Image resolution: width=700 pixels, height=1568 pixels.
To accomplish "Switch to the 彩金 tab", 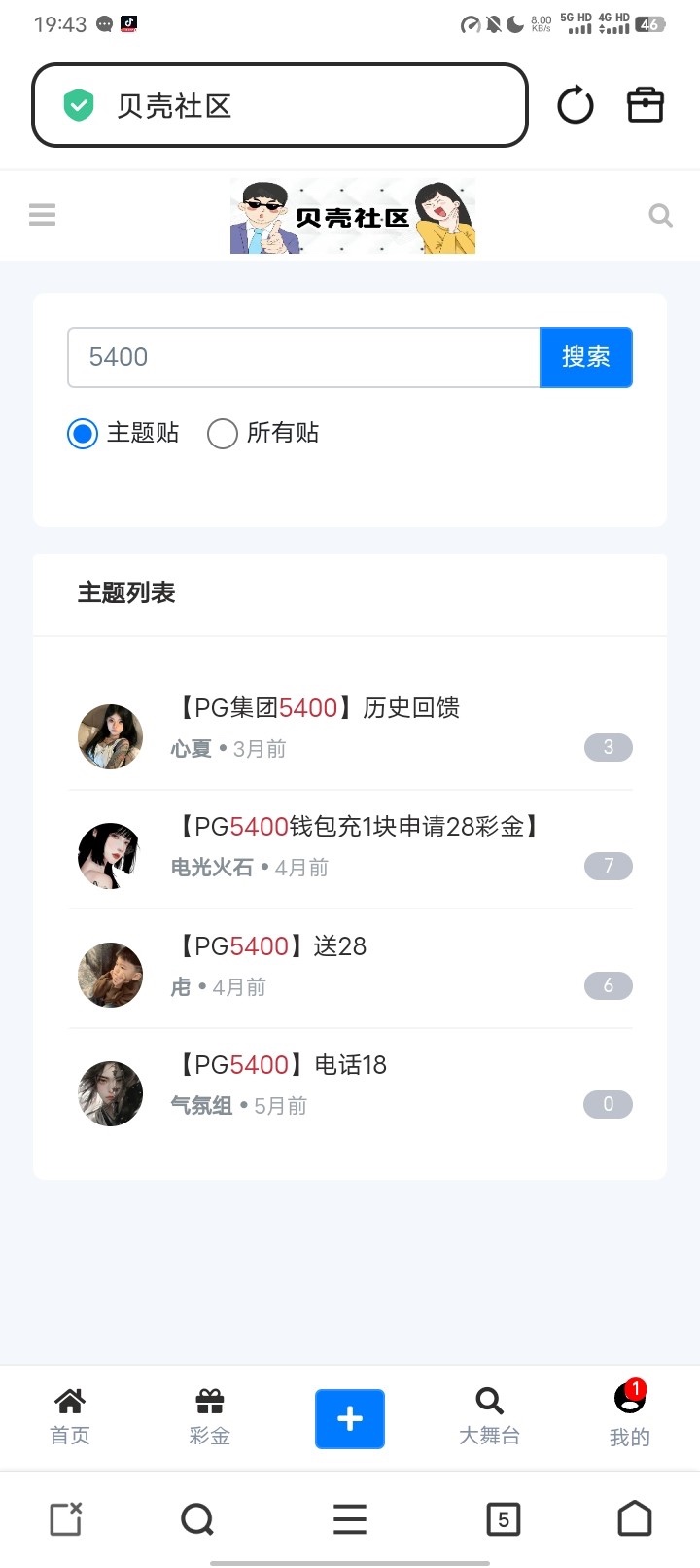I will (210, 1417).
